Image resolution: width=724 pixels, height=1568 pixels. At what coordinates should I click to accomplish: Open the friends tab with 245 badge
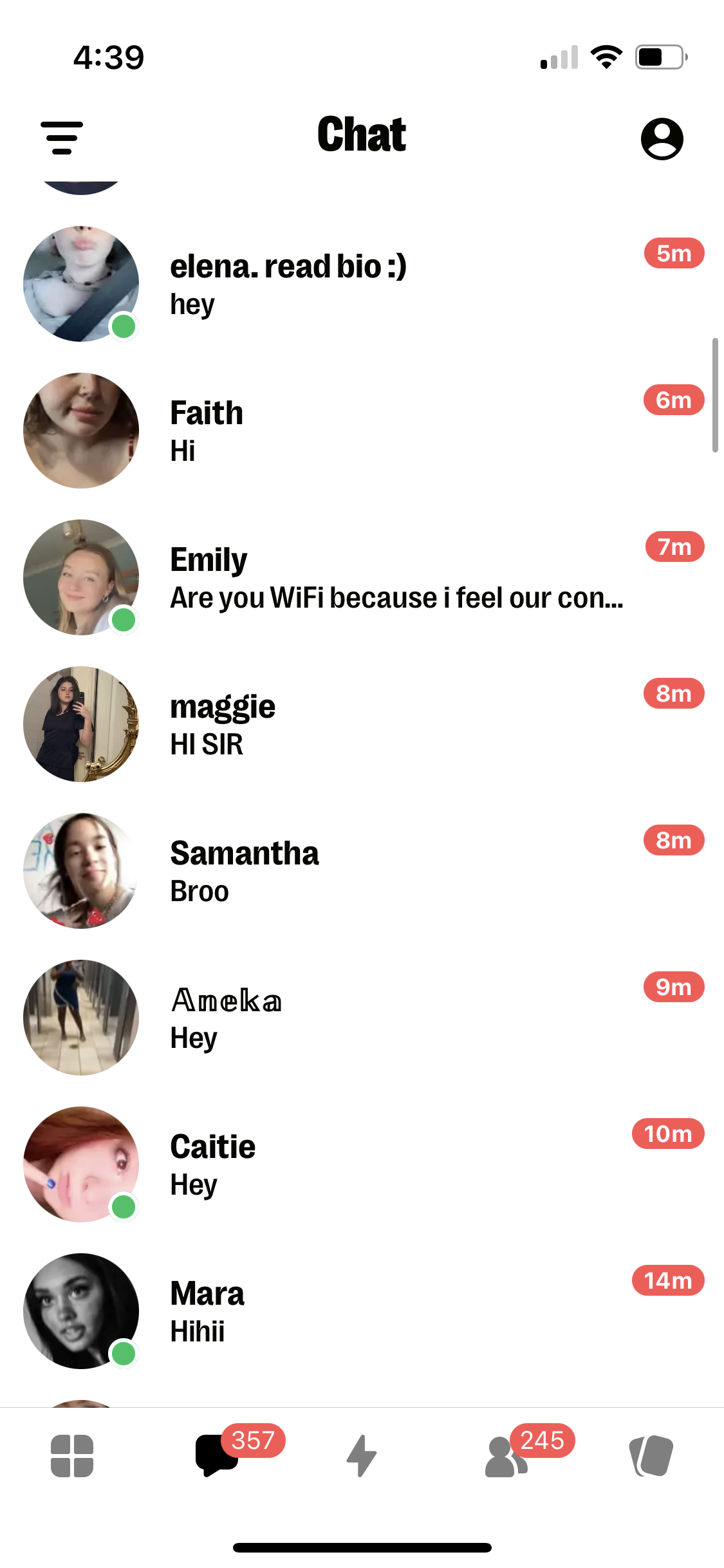click(x=507, y=1456)
